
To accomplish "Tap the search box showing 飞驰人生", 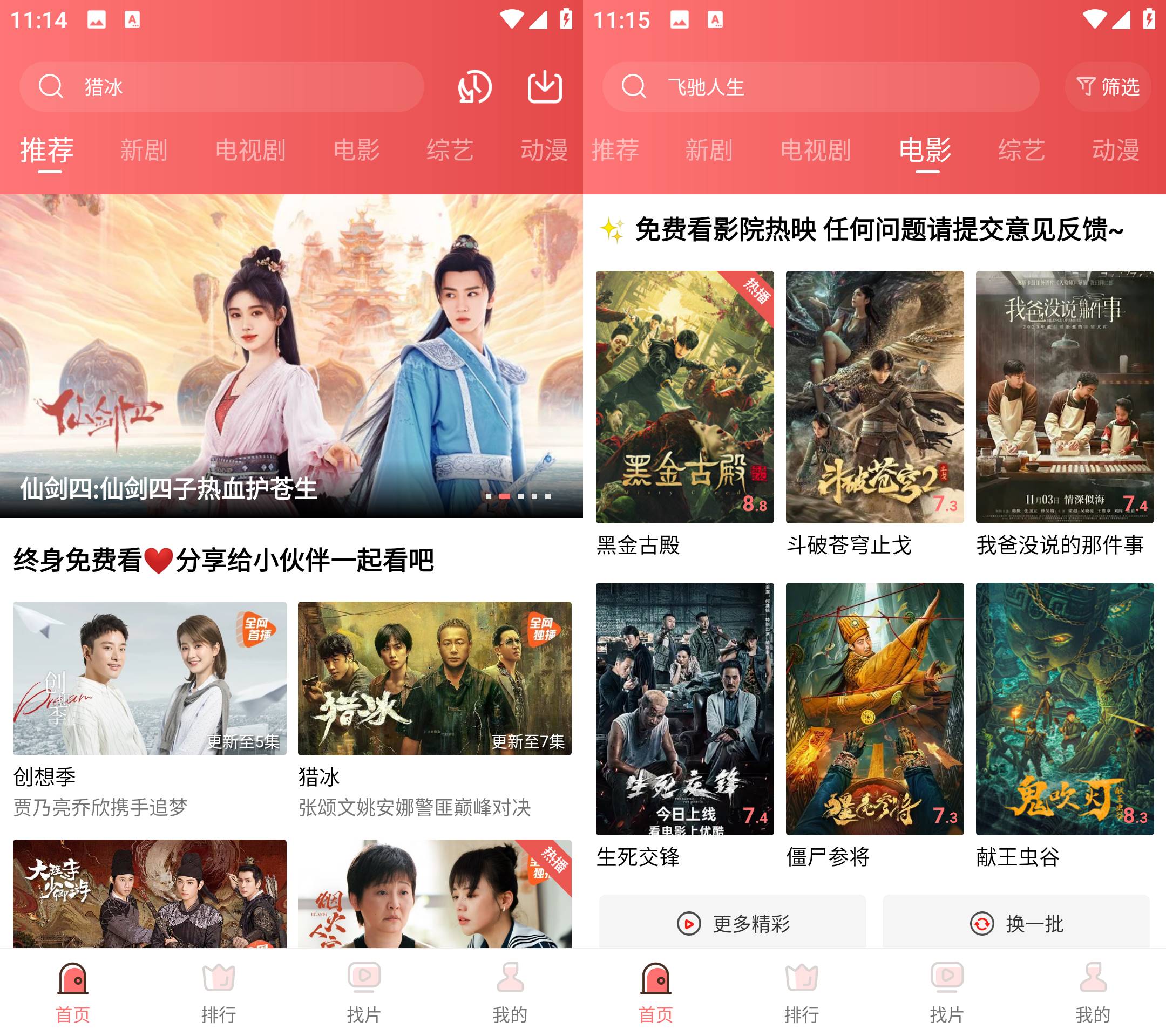I will click(x=821, y=87).
